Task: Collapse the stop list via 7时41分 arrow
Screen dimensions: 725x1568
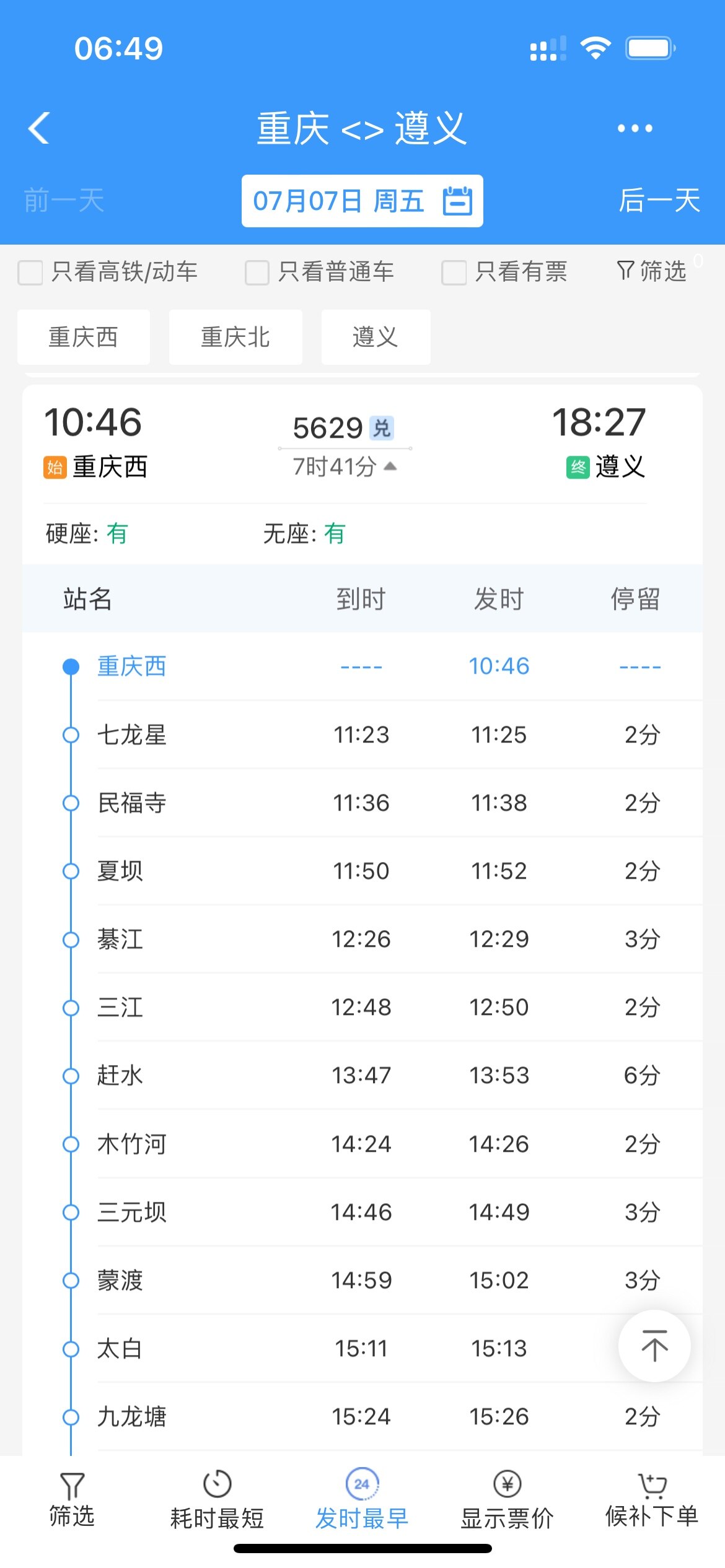Action: click(x=390, y=466)
